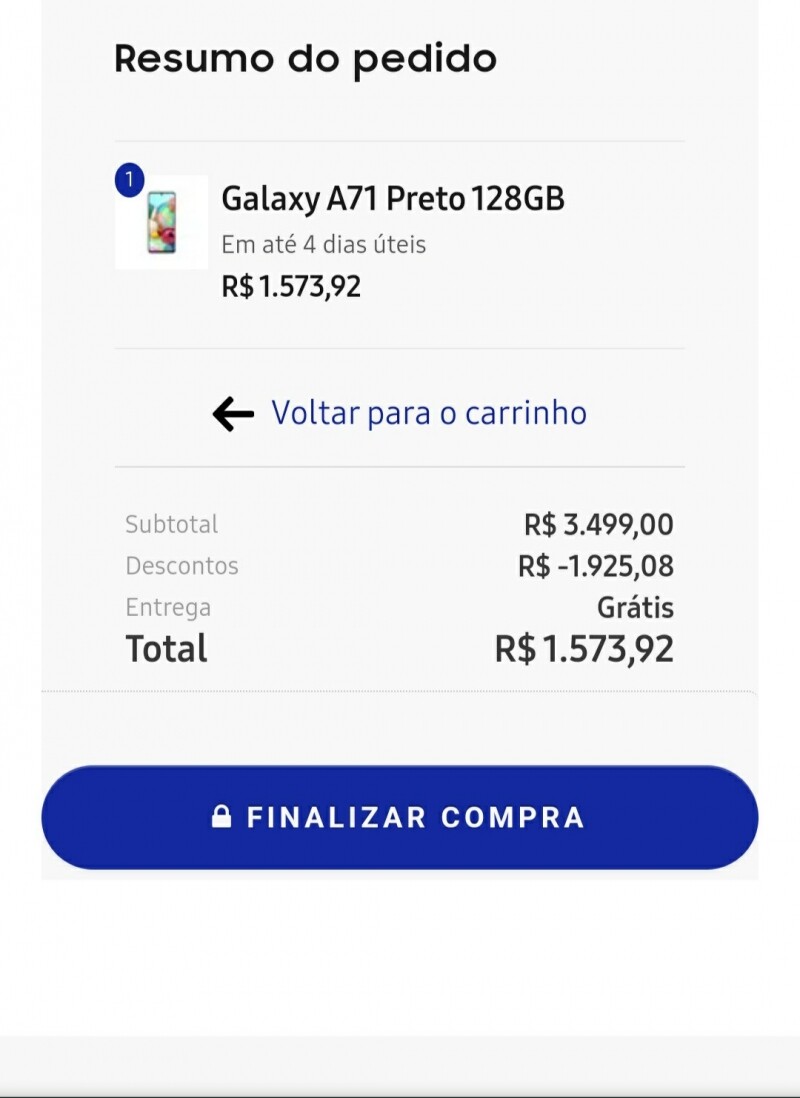The image size is (800, 1098).
Task: Click the Total label
Action: 164,649
